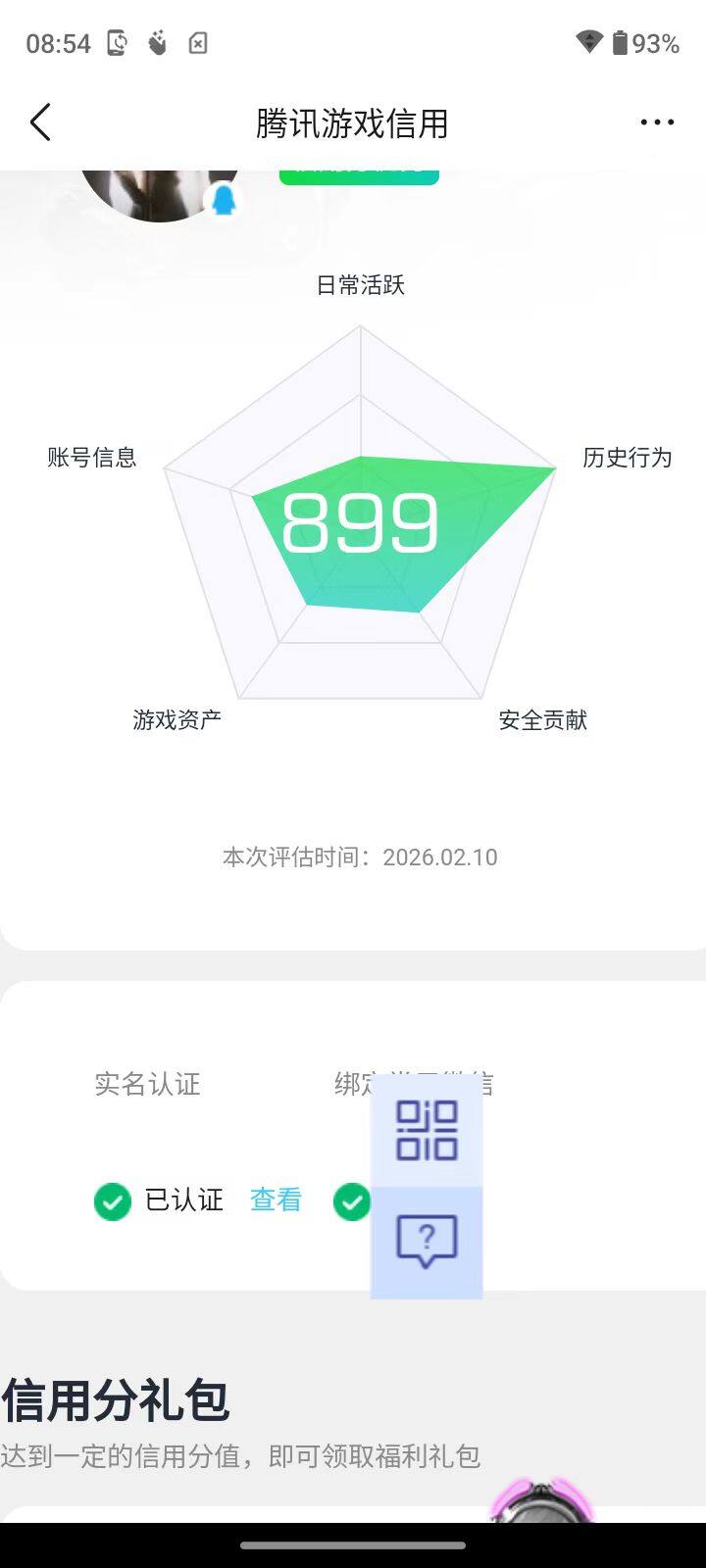Tap the QQ penguin badge on the avatar
Viewport: 706px width, 1568px height.
coord(225,199)
